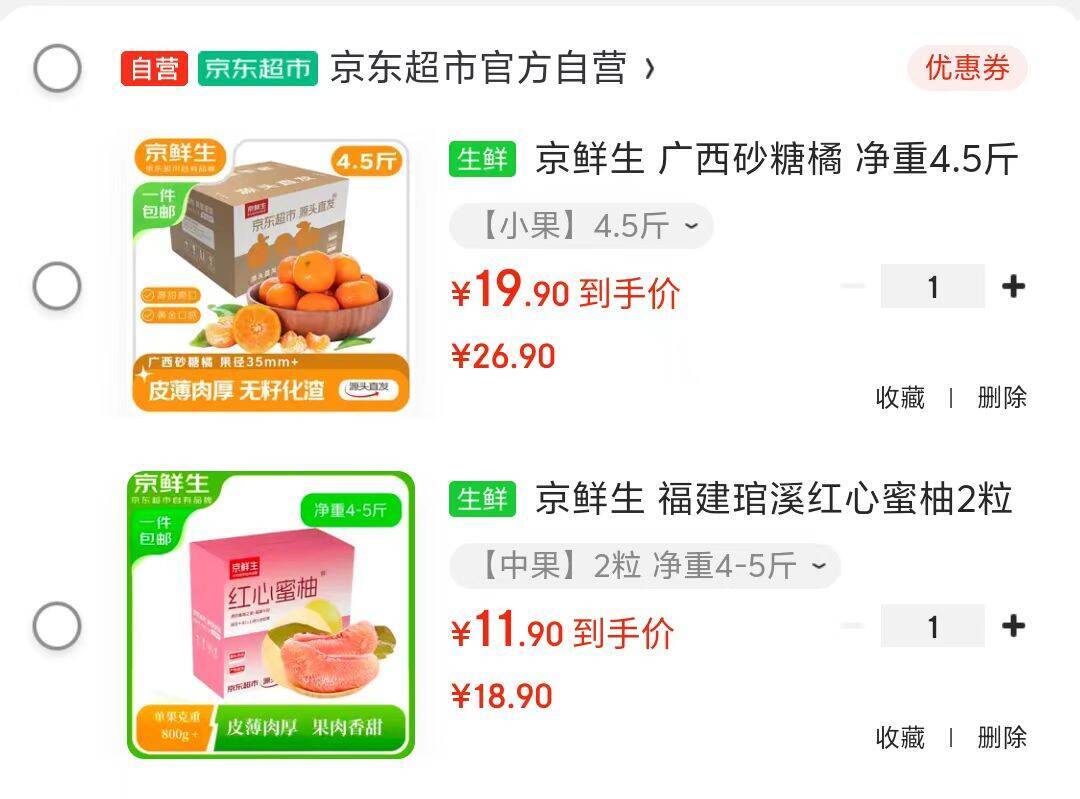Add 红心蜜柚 to favorites via 收藏

pyautogui.click(x=900, y=737)
